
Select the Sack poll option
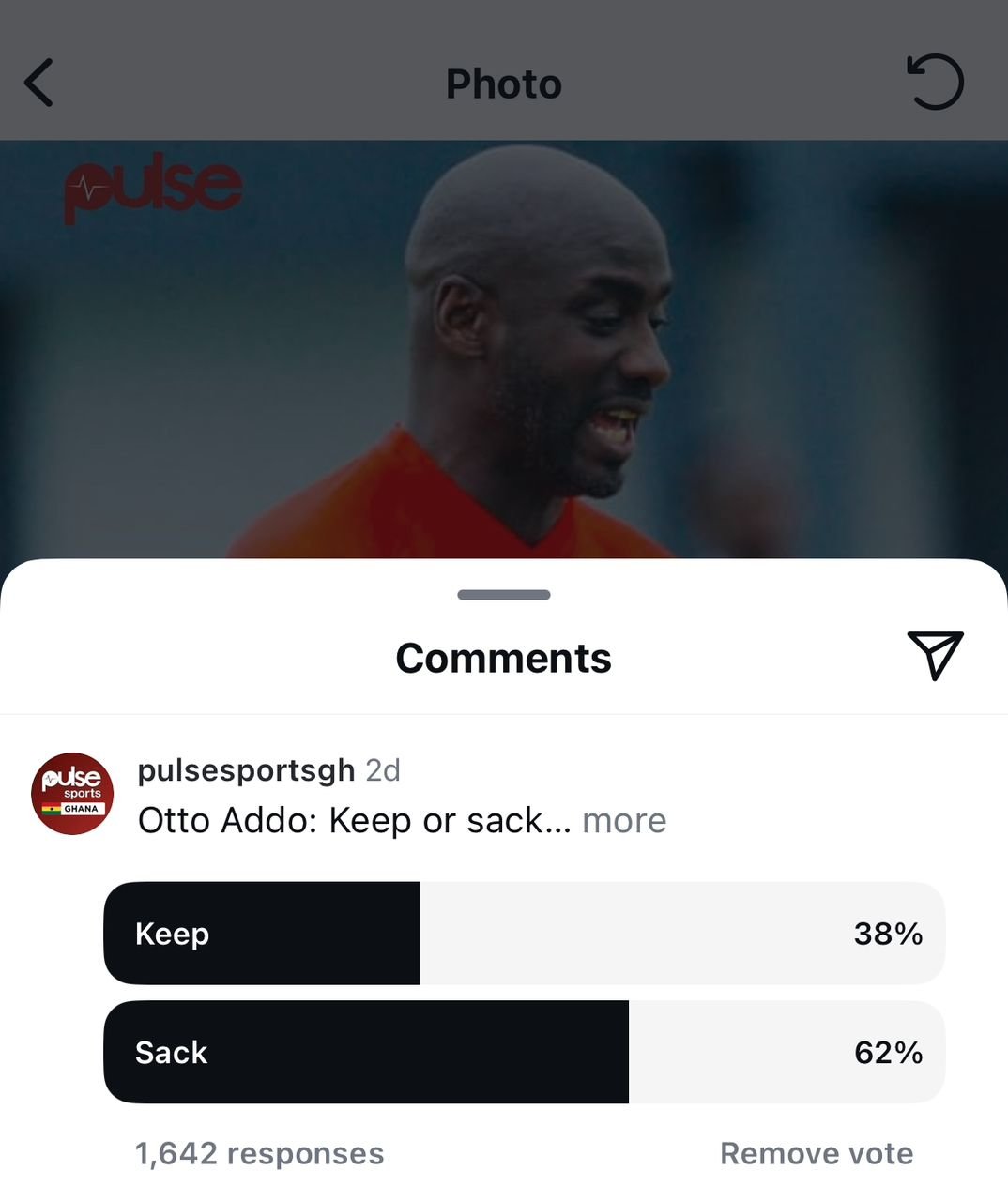click(x=524, y=1052)
